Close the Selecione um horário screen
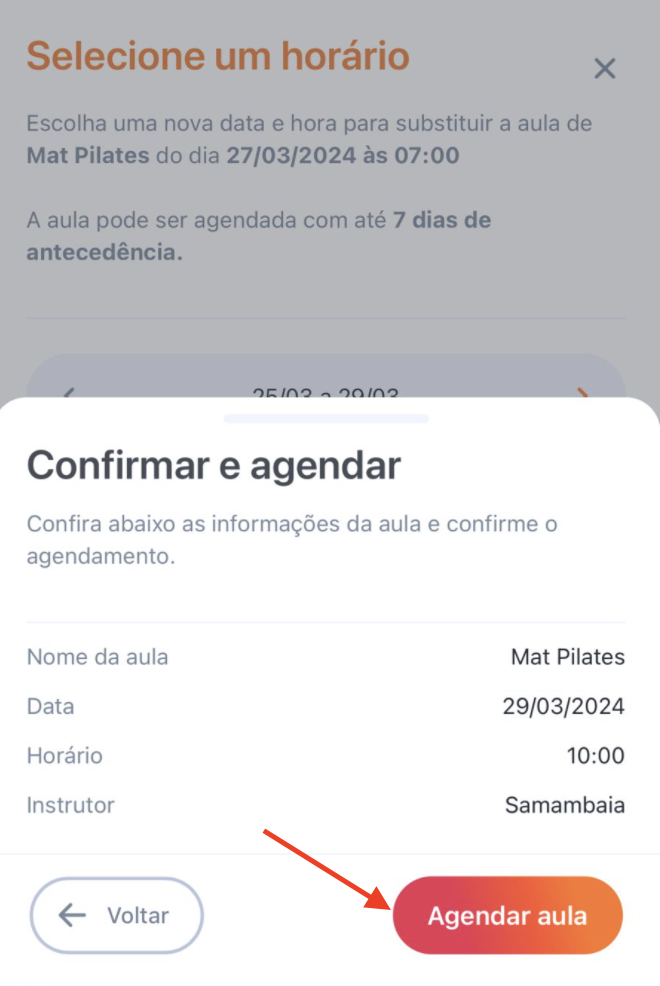 coord(604,69)
